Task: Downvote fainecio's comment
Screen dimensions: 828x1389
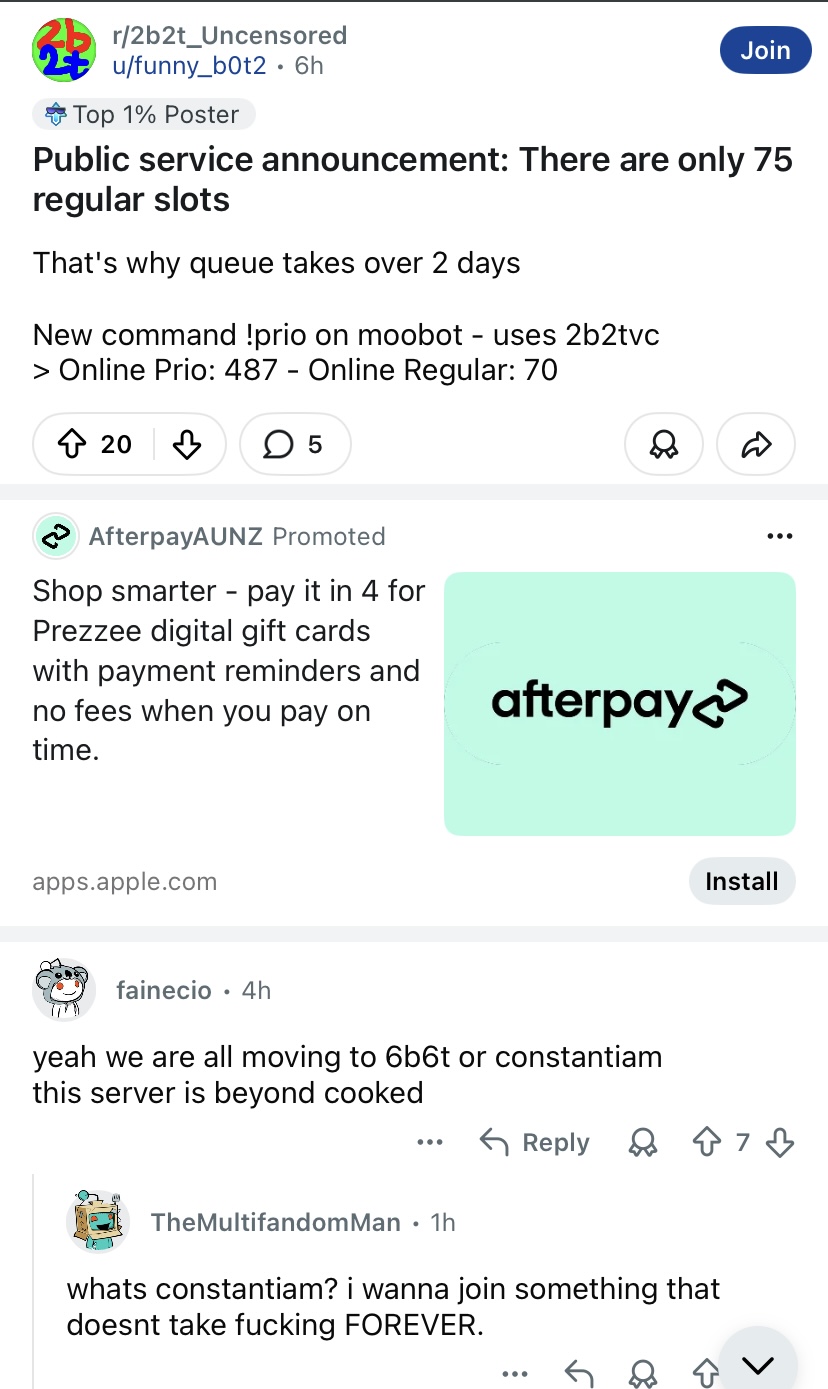Action: pos(779,1142)
